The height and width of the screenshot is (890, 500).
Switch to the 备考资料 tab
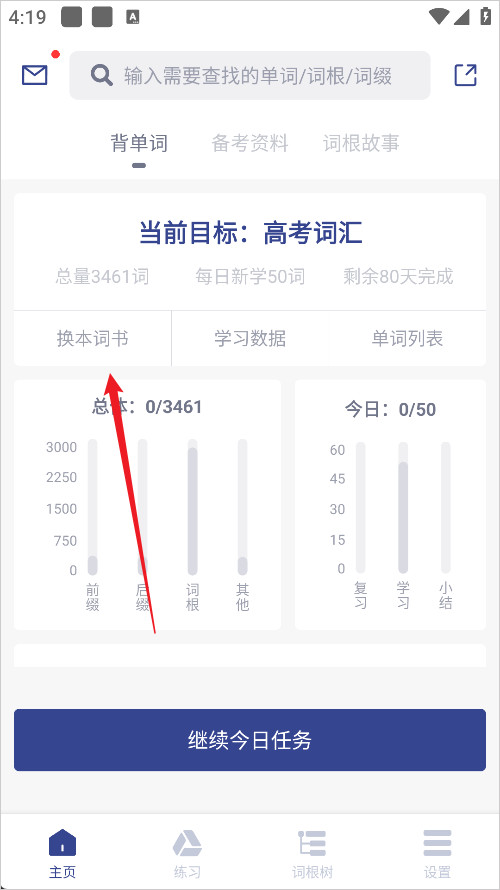coord(250,143)
